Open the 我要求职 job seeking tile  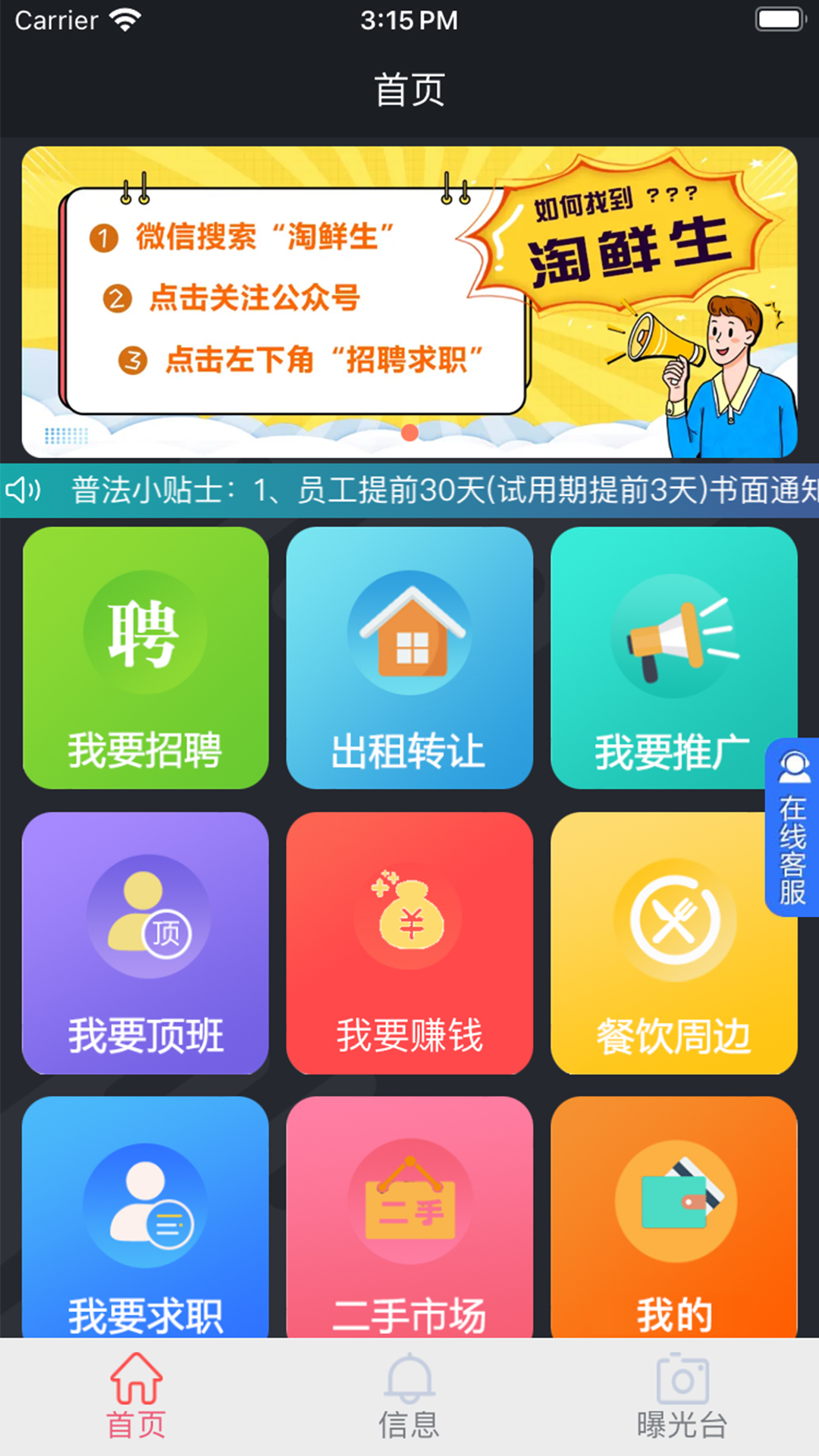pyautogui.click(x=146, y=1217)
